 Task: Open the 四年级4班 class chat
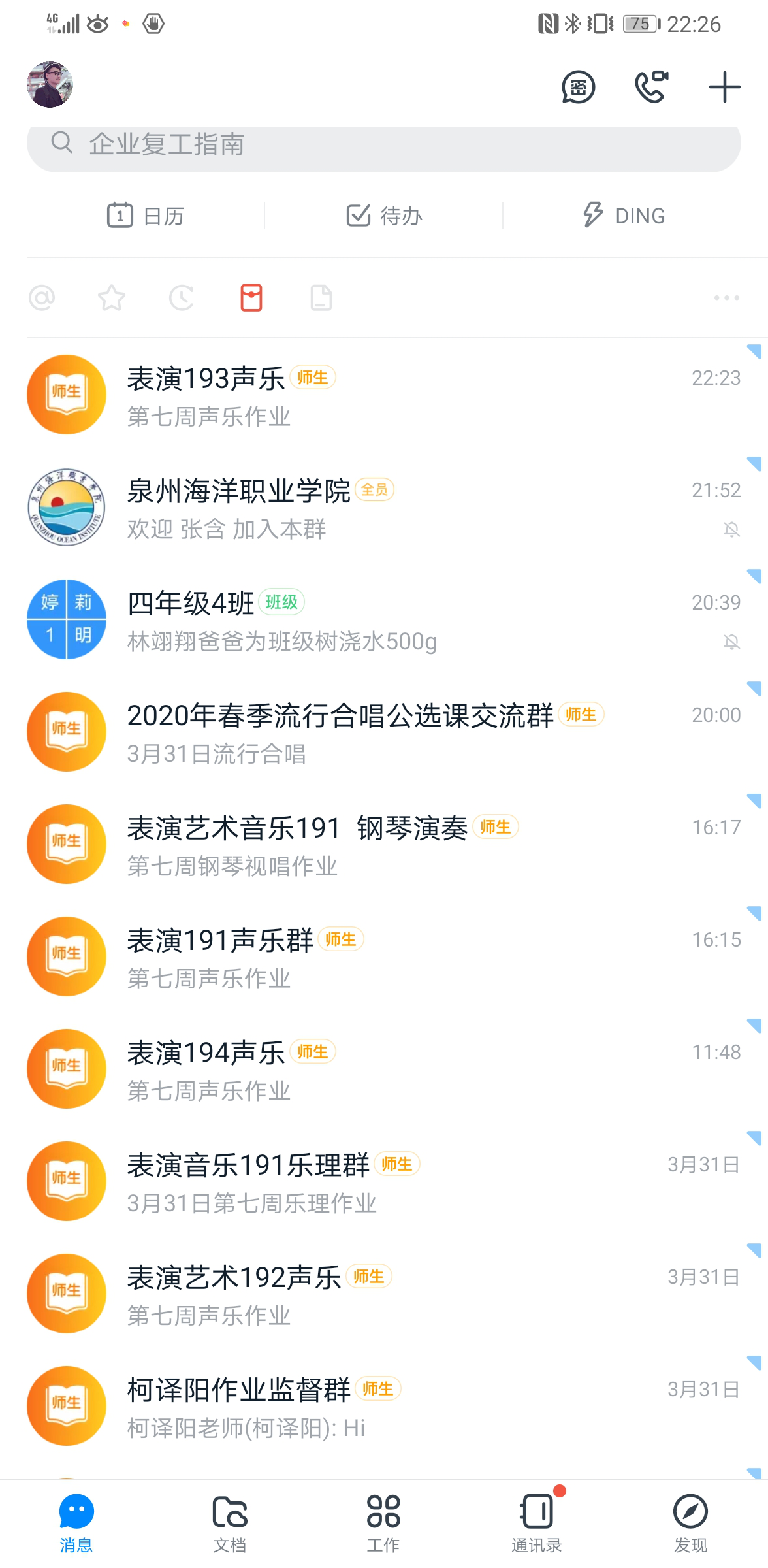click(x=383, y=619)
